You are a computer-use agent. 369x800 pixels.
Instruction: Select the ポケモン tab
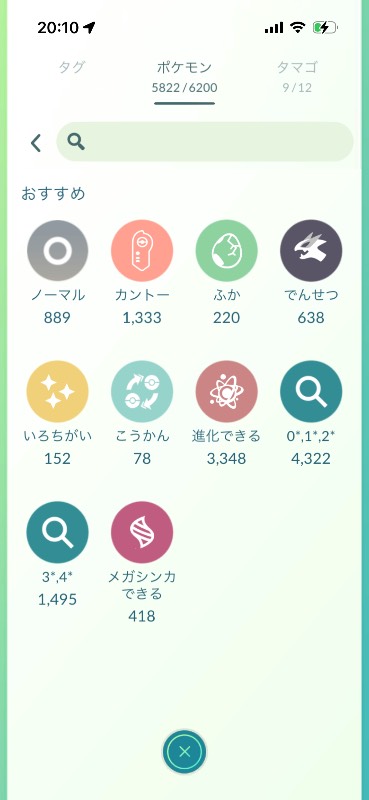click(184, 77)
